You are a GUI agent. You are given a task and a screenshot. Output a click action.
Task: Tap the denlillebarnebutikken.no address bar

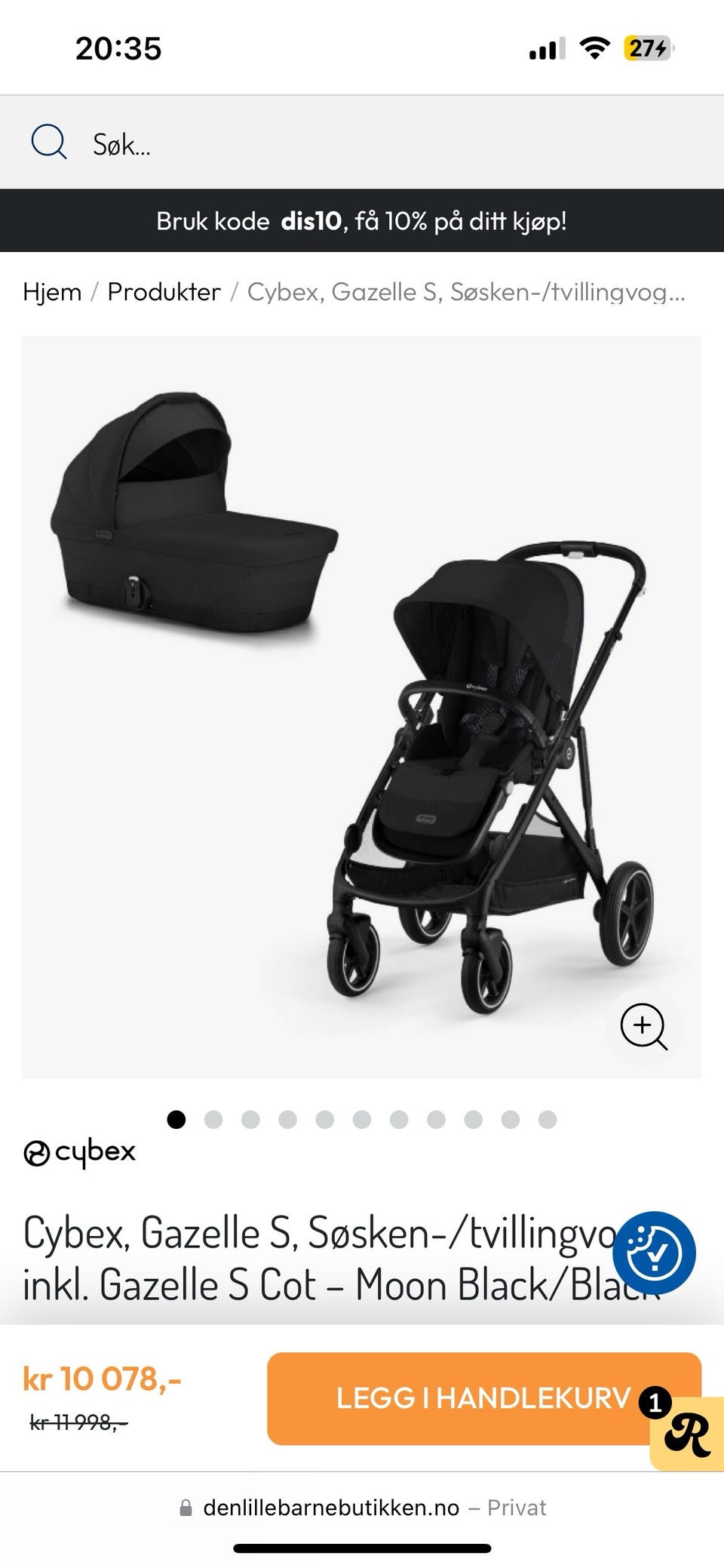[362, 1508]
